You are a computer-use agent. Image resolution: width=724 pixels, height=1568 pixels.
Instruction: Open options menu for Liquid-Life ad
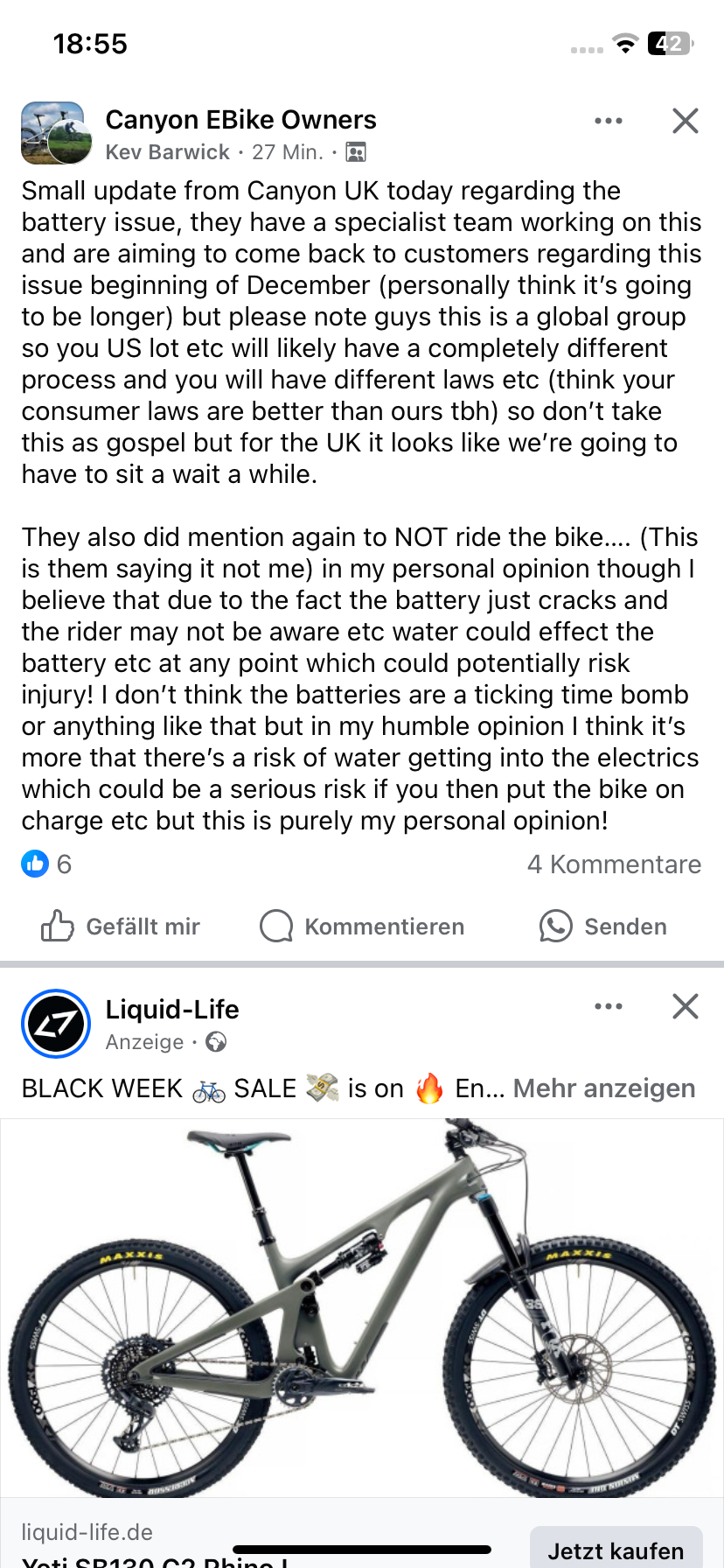point(609,1006)
